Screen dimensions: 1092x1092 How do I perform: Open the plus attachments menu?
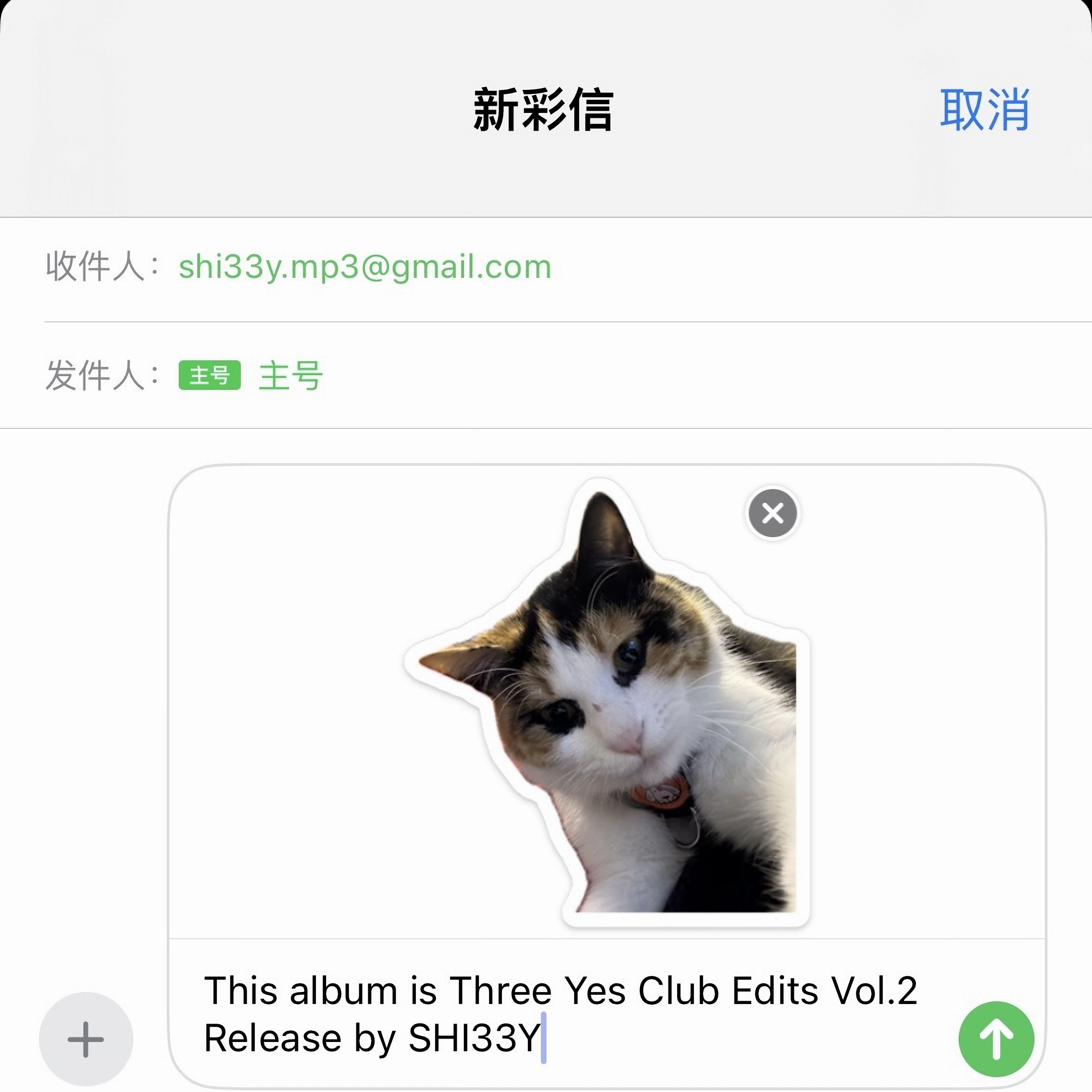point(86,1039)
